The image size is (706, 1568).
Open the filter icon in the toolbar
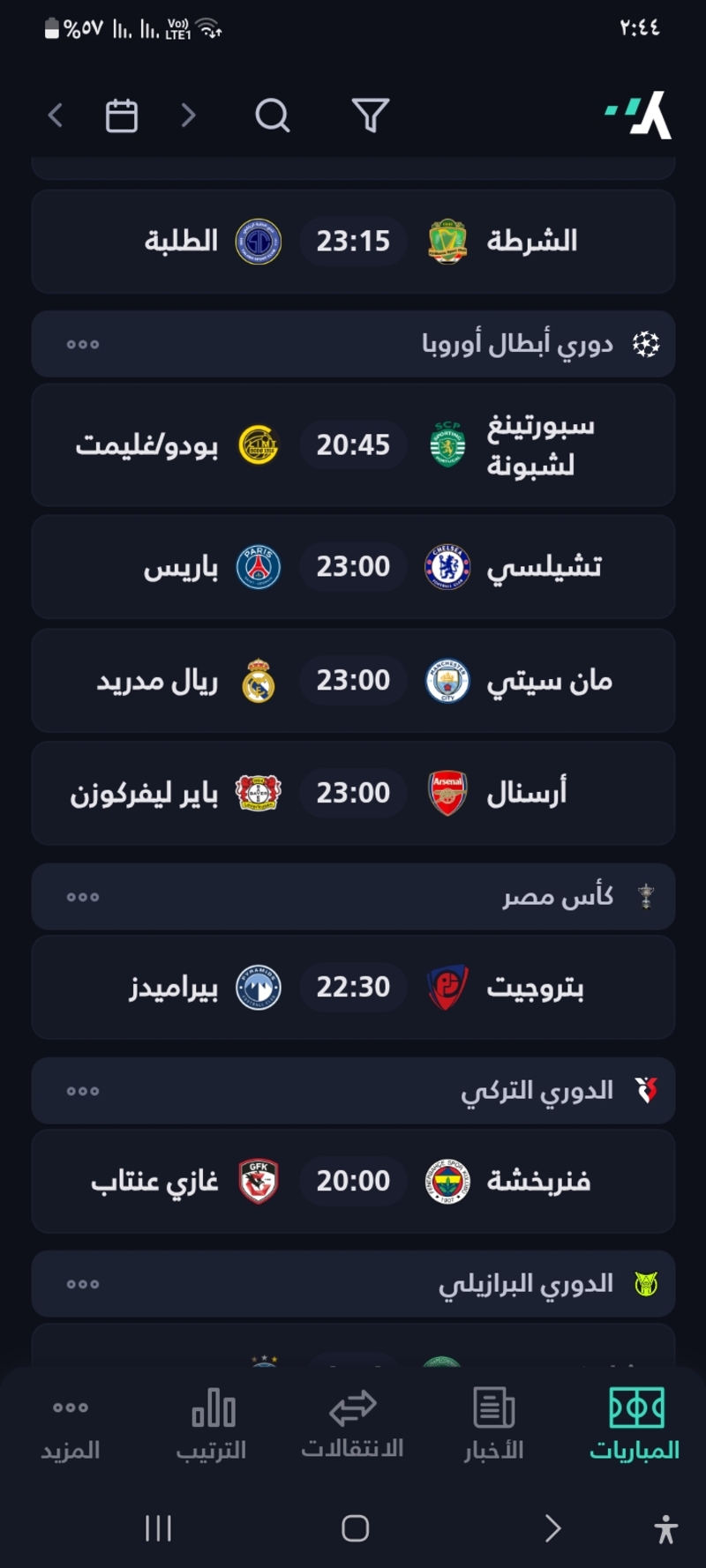coord(371,116)
